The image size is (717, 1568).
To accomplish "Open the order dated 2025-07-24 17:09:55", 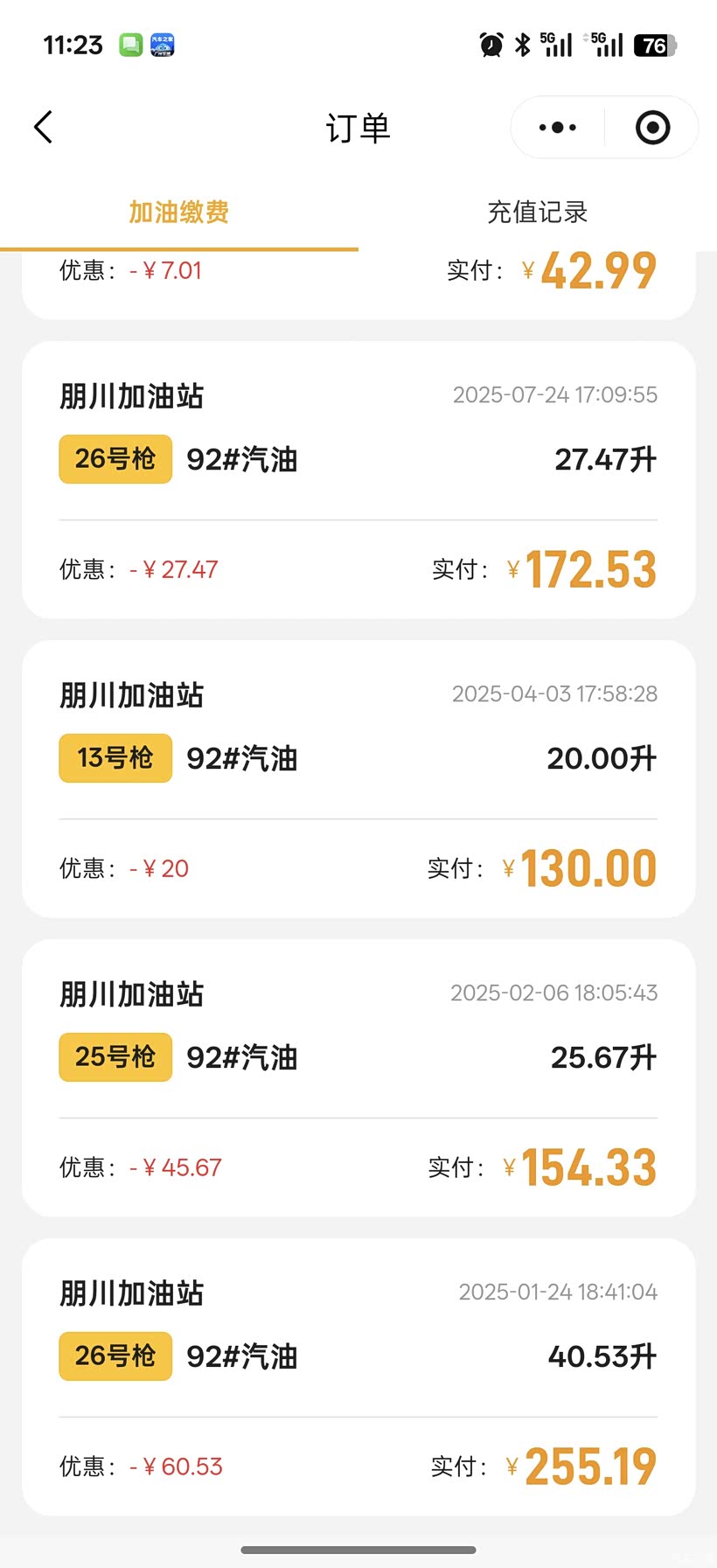I will point(358,479).
